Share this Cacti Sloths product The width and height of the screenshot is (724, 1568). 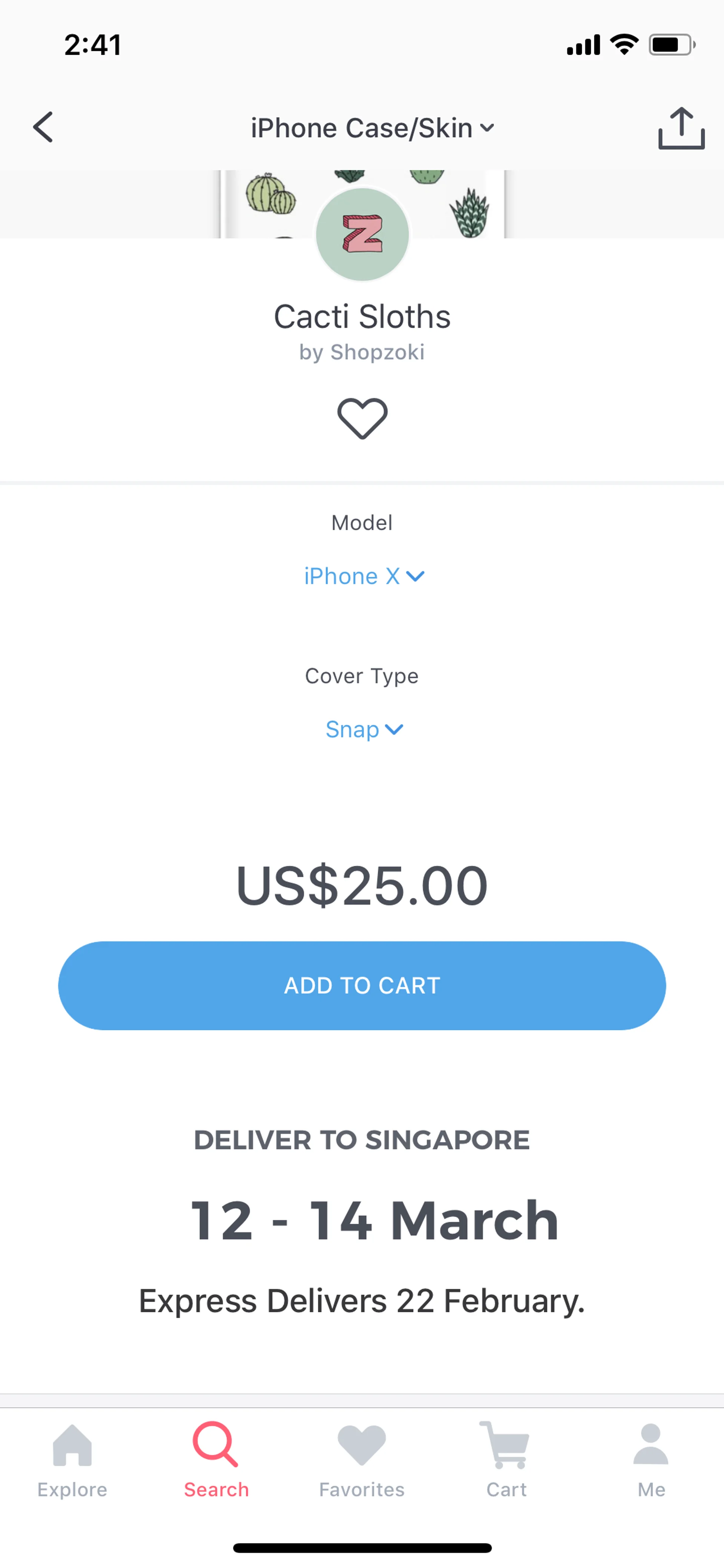pos(681,128)
